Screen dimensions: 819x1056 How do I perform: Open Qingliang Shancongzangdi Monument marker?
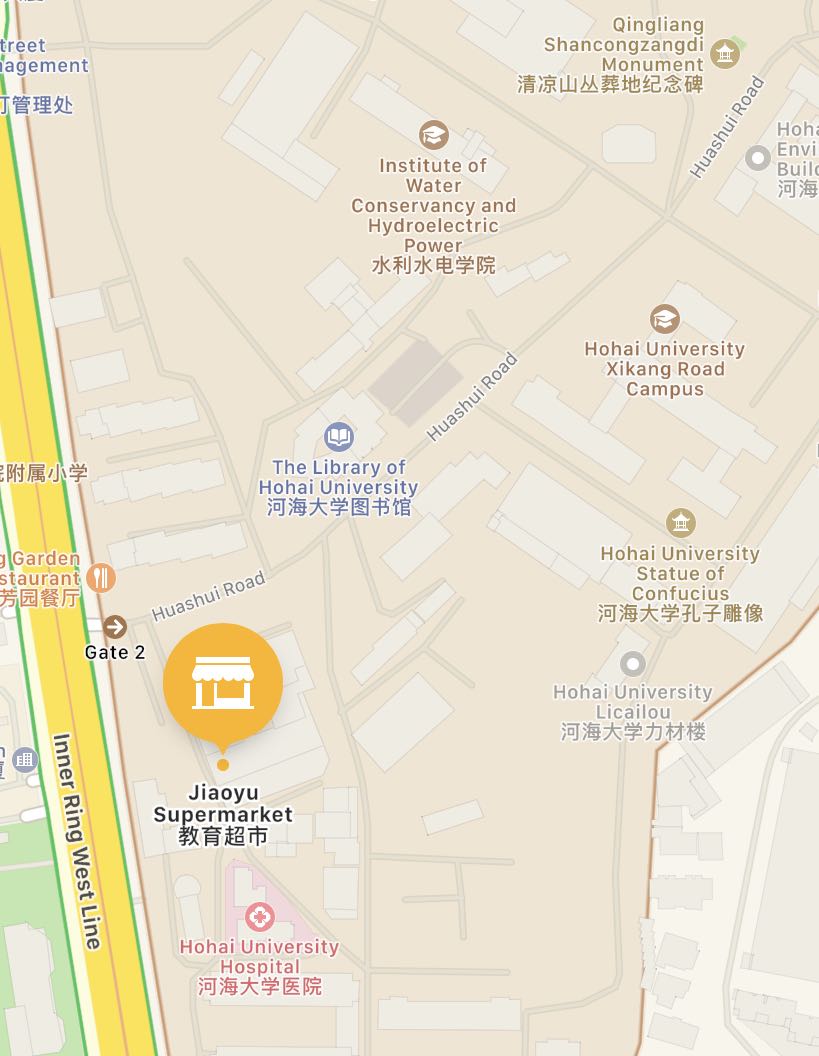click(724, 53)
